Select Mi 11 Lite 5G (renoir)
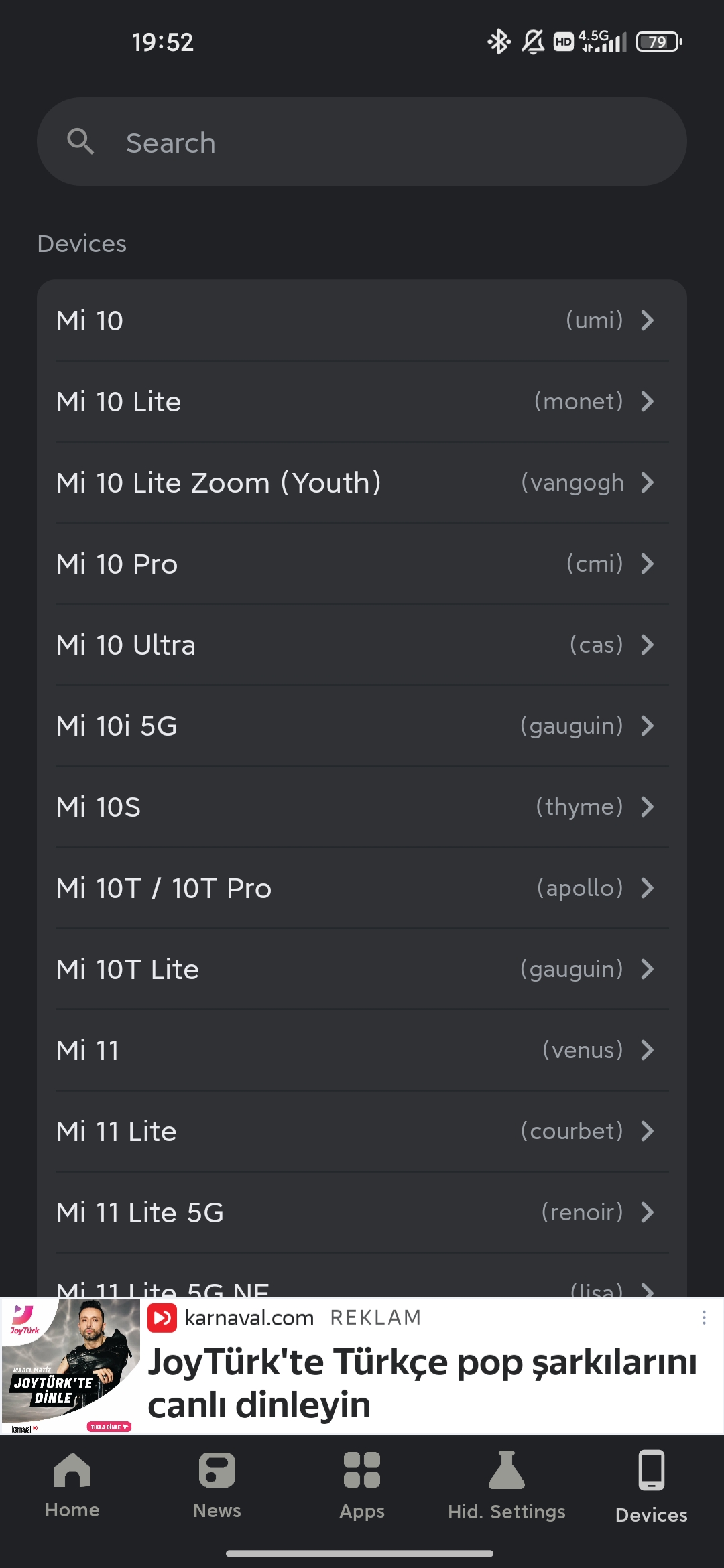Screen dimensions: 724x1568 [362, 1212]
